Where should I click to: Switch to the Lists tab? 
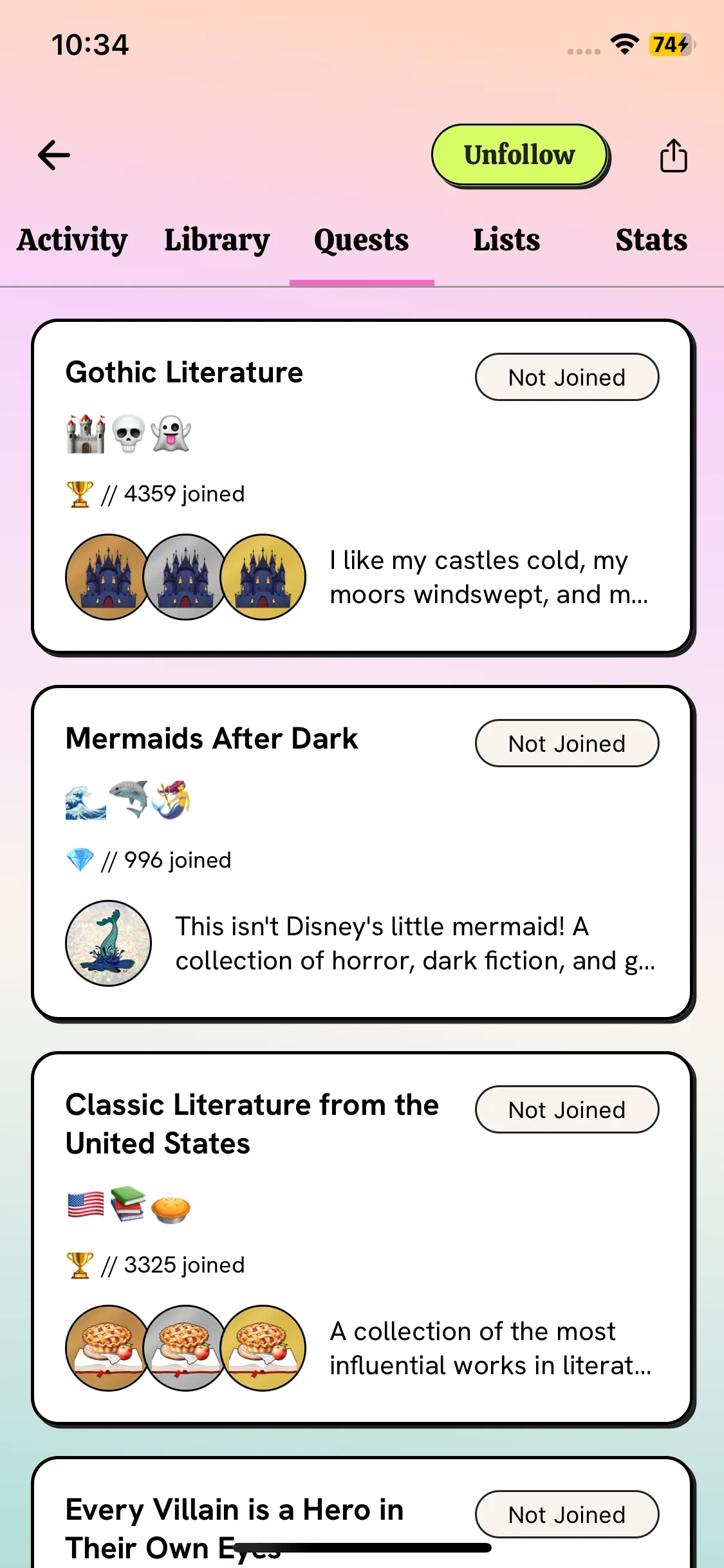(506, 240)
